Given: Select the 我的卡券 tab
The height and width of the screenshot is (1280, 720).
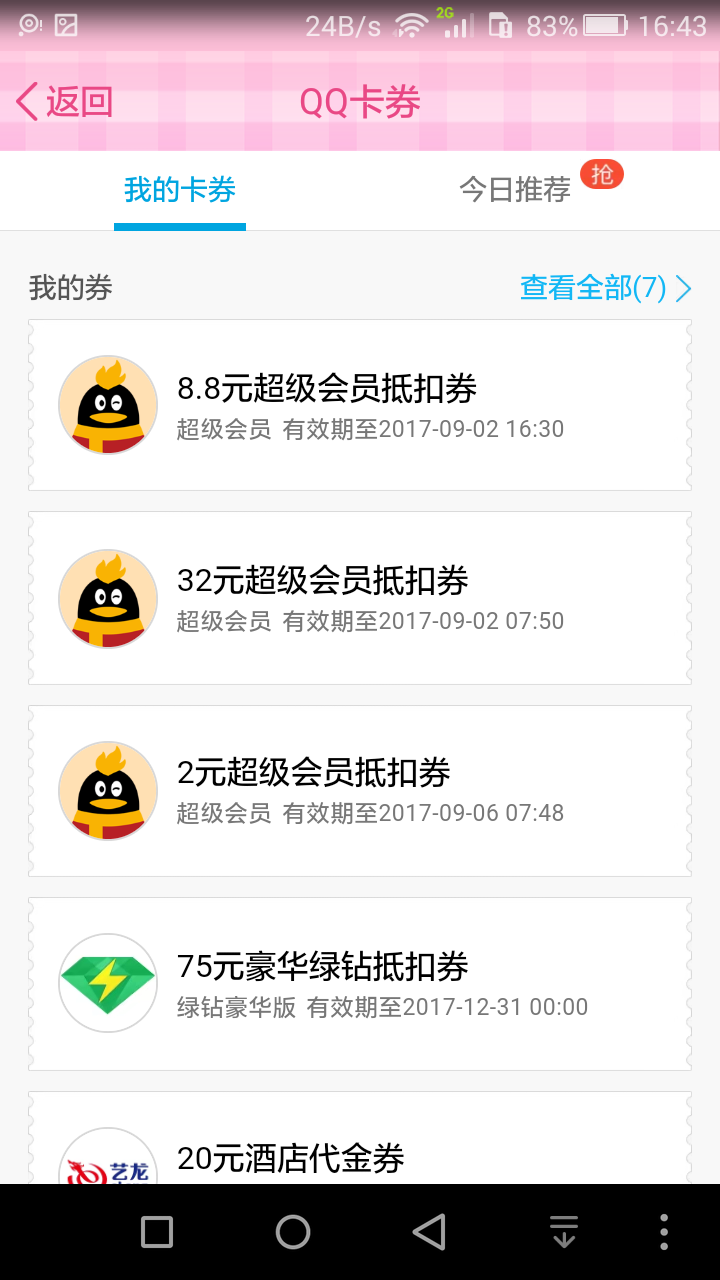Looking at the screenshot, I should pyautogui.click(x=180, y=190).
